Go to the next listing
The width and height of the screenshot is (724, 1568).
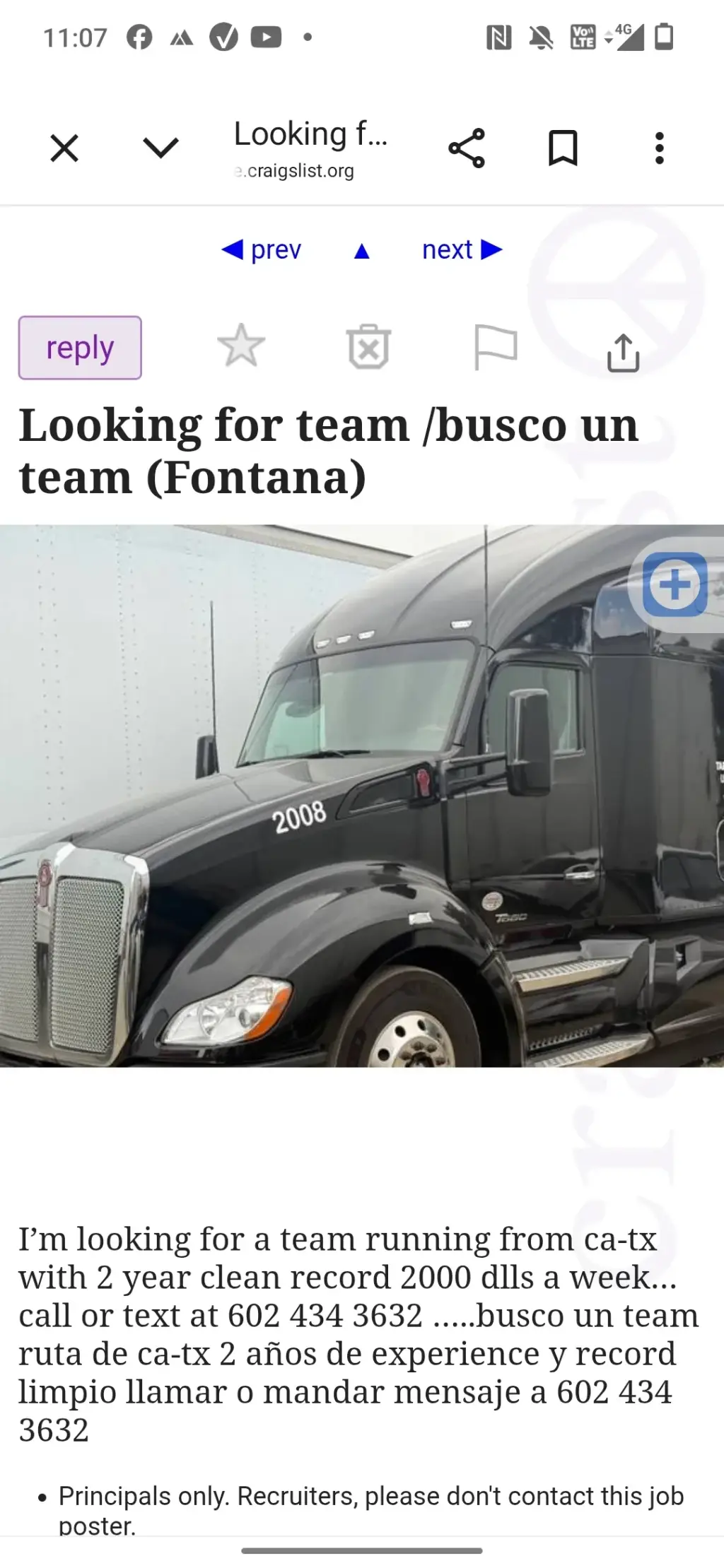coord(462,249)
